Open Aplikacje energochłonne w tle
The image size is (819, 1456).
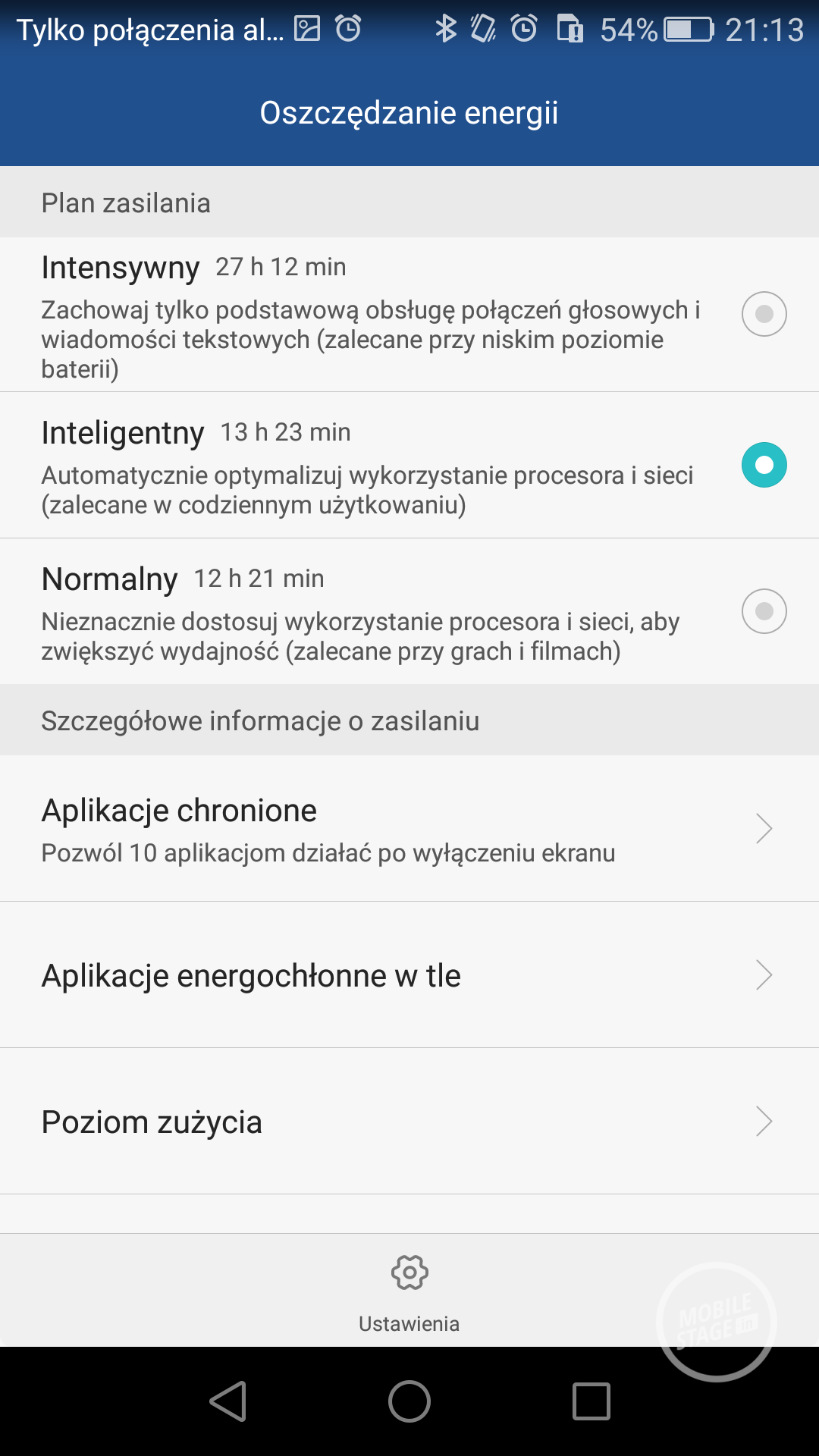click(409, 975)
